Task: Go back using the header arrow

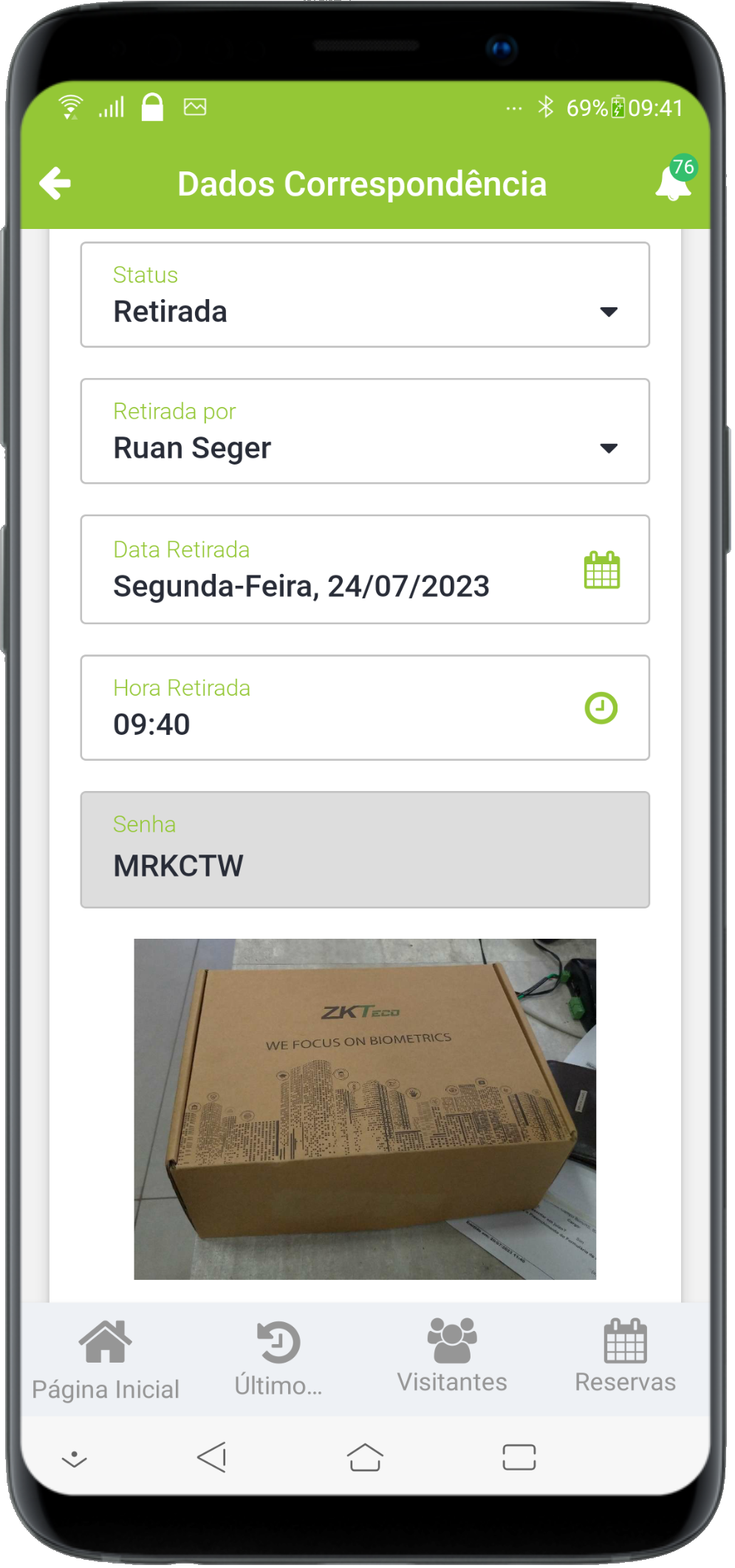Action: coord(55,183)
